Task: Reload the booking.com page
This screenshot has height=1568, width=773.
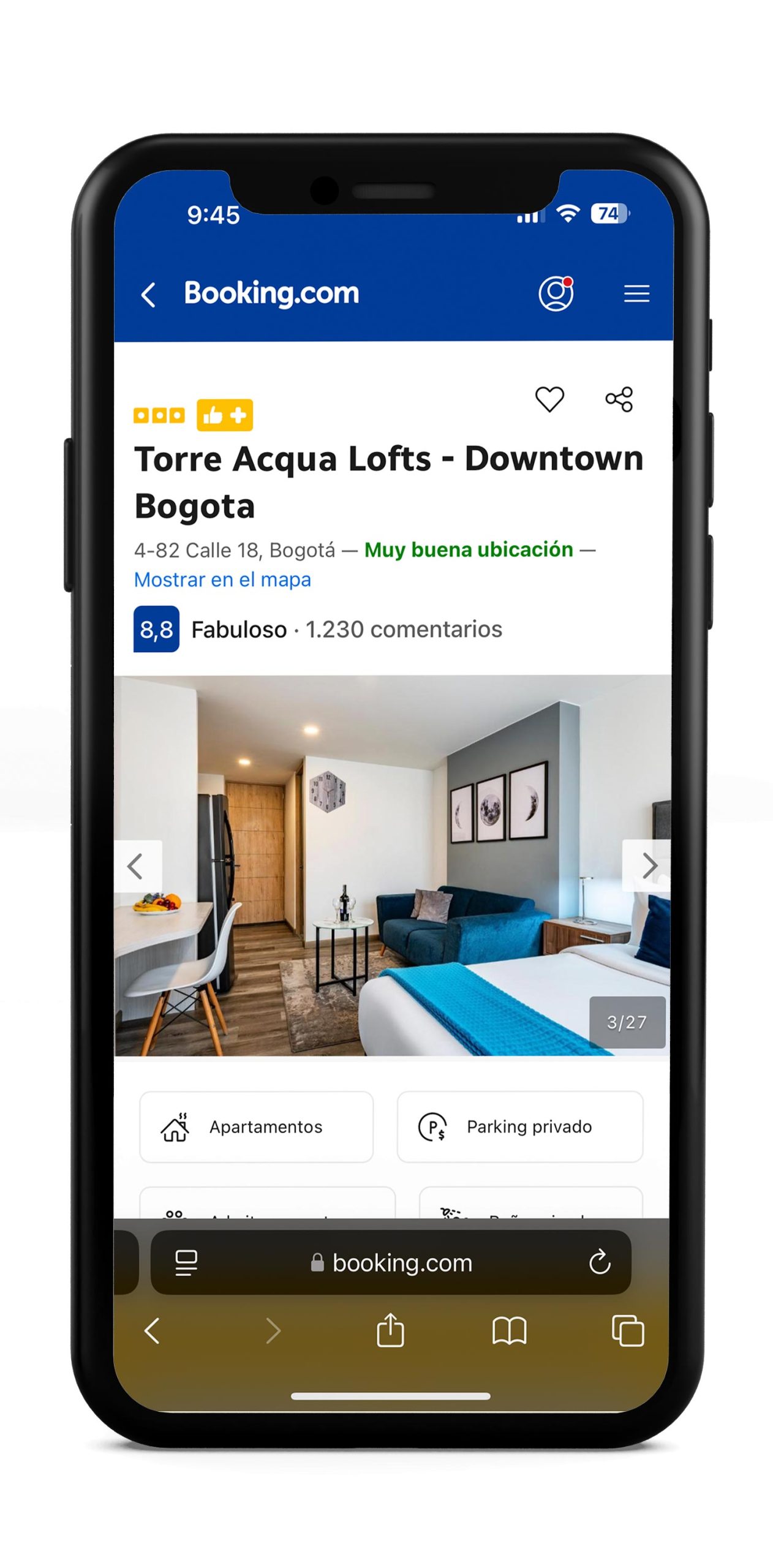Action: (x=599, y=1262)
